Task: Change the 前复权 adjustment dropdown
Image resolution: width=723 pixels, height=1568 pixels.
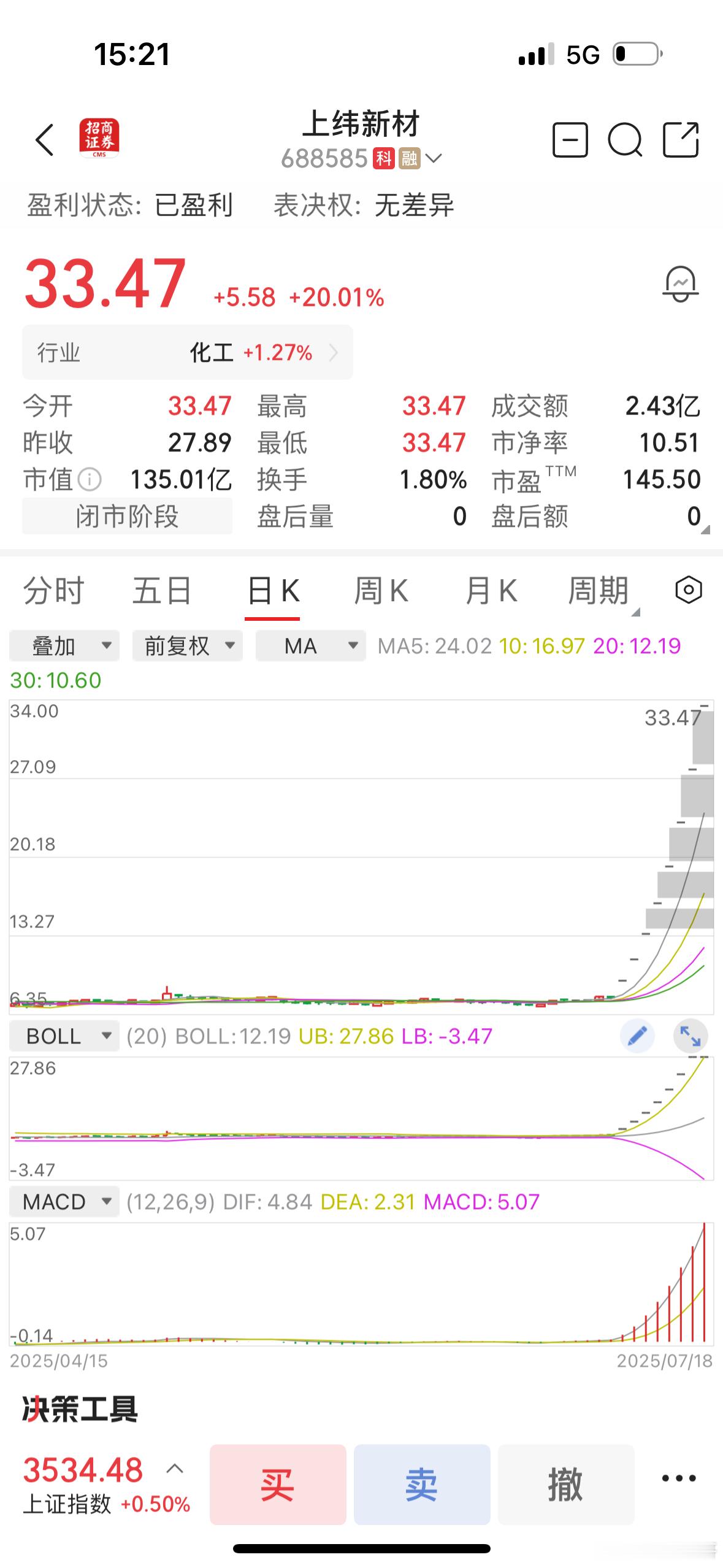Action: point(188,645)
